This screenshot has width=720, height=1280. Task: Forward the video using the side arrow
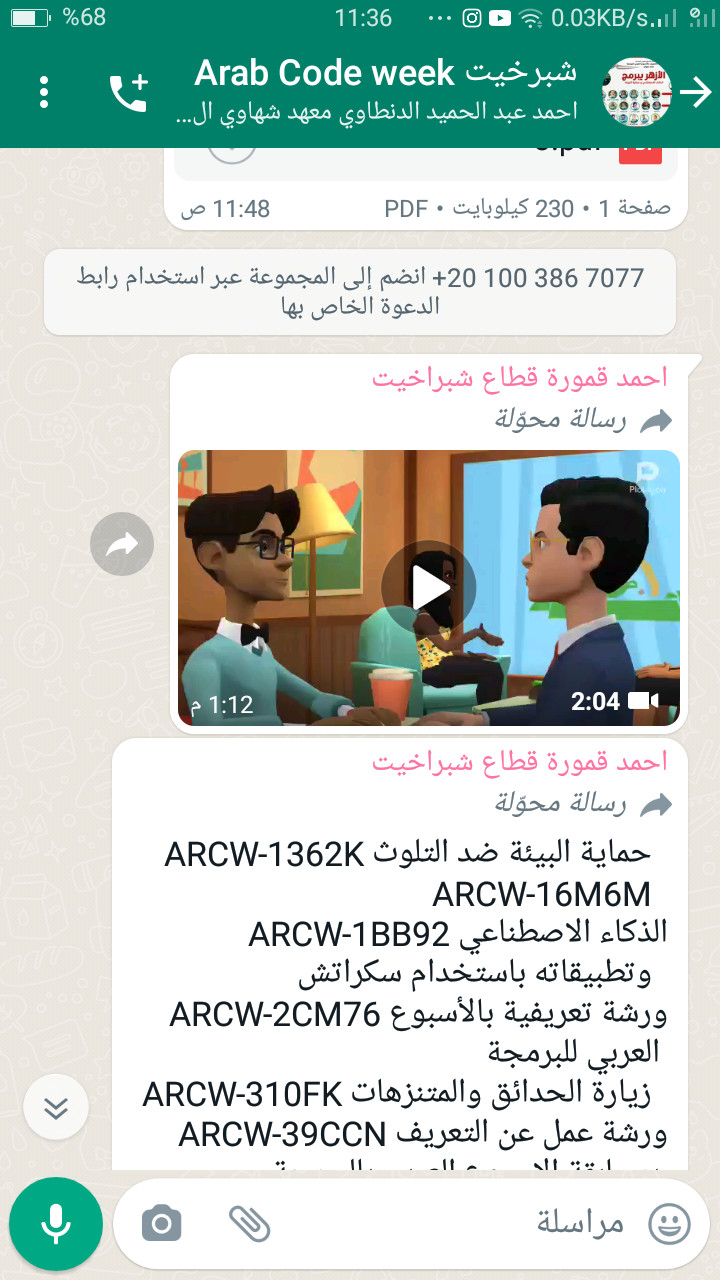[122, 544]
